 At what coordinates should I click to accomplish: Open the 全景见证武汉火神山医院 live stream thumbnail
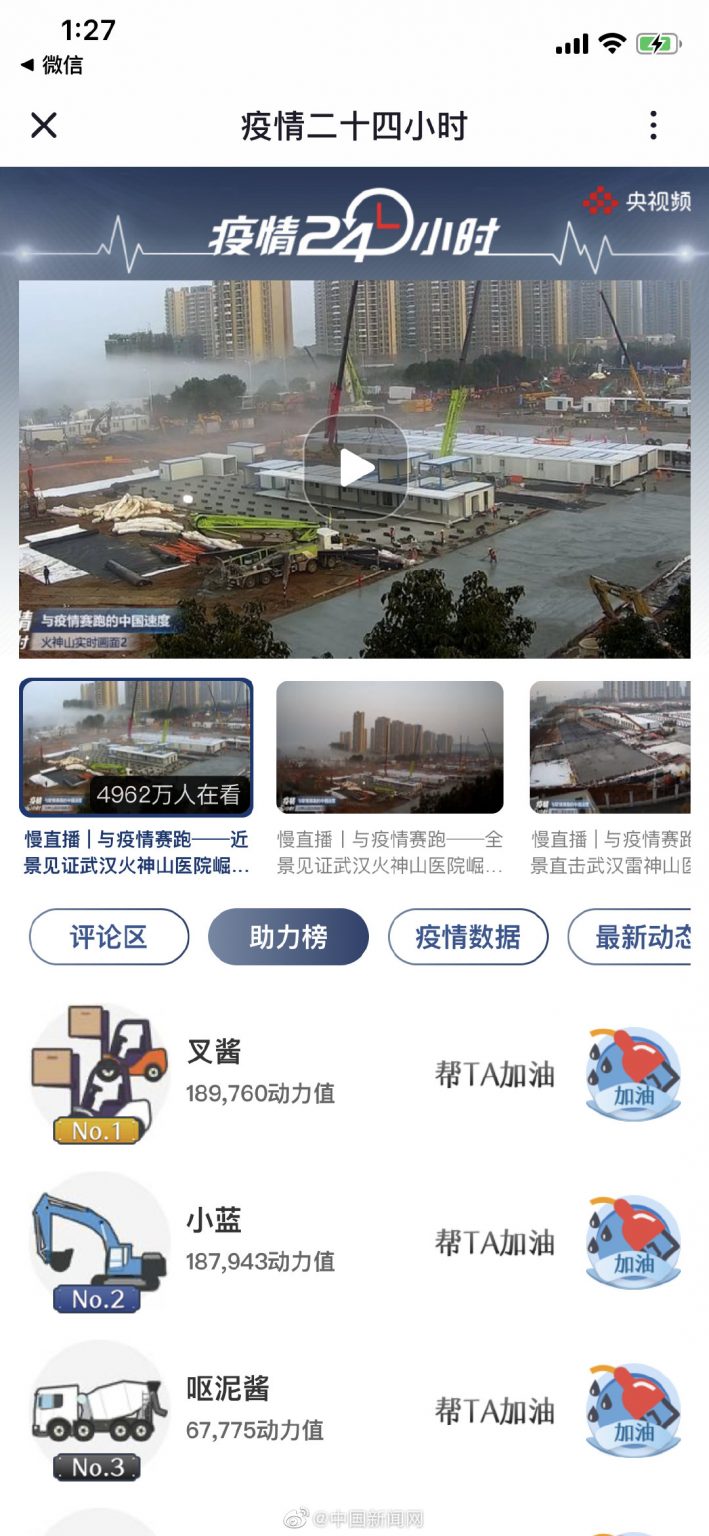tap(390, 748)
